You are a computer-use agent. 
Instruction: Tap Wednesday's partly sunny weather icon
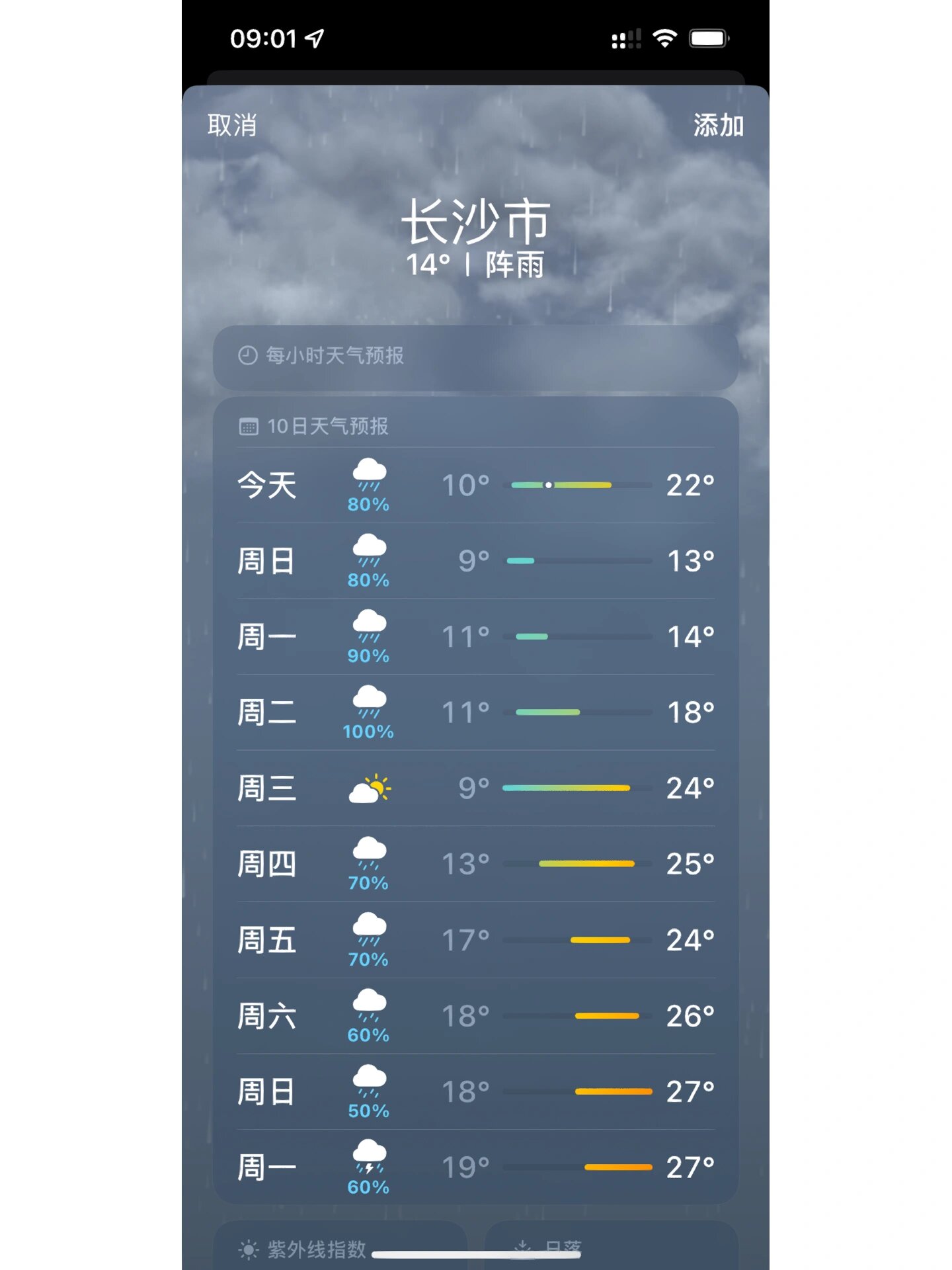(370, 788)
